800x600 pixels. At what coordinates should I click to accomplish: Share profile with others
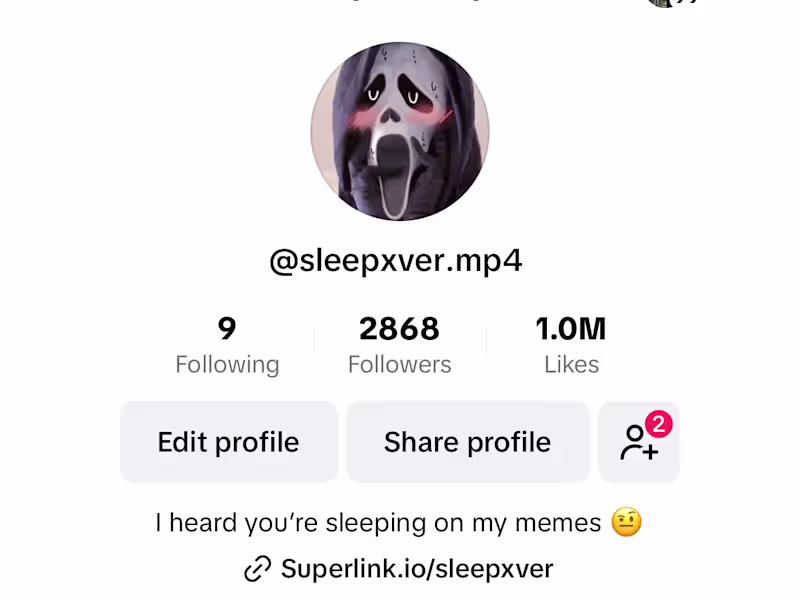pyautogui.click(x=467, y=442)
